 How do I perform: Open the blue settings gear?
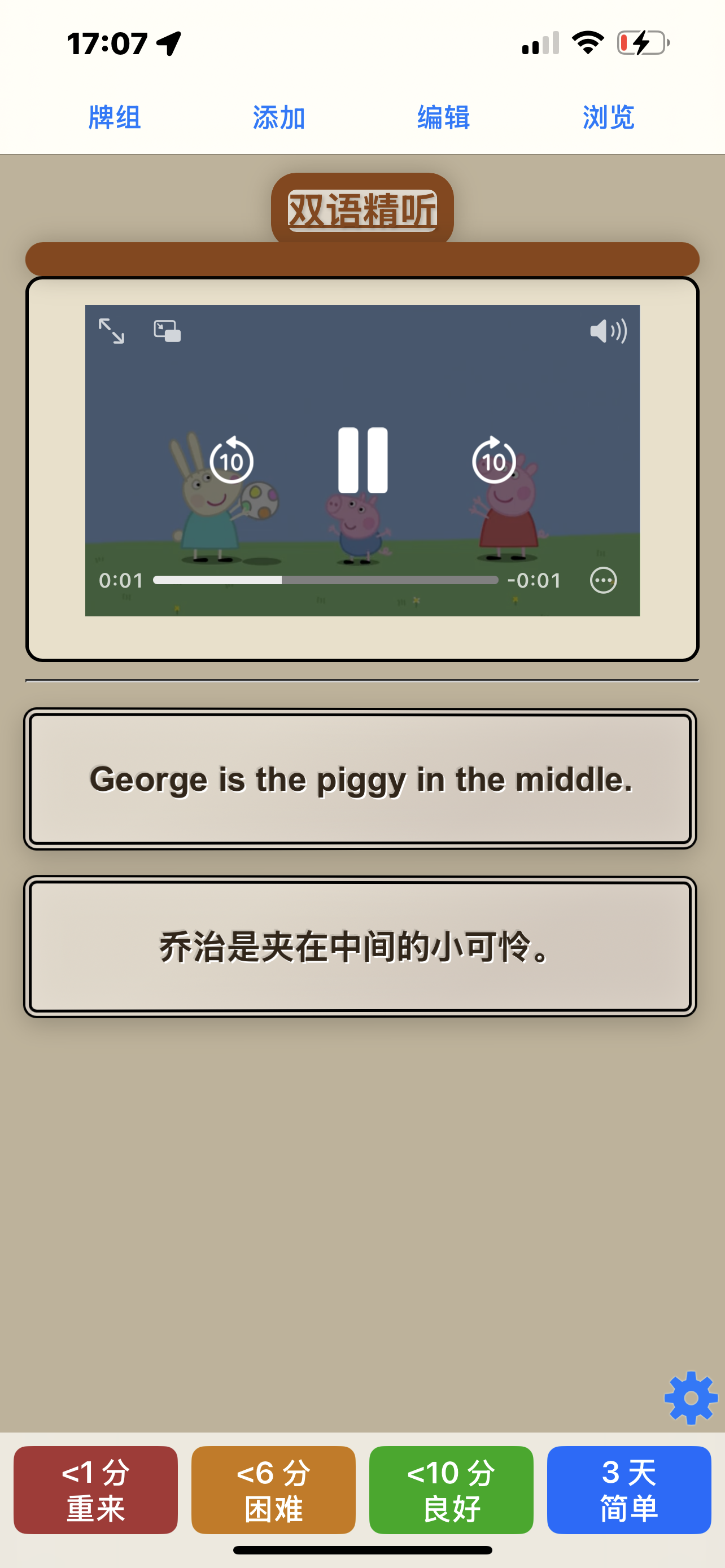(x=691, y=1398)
